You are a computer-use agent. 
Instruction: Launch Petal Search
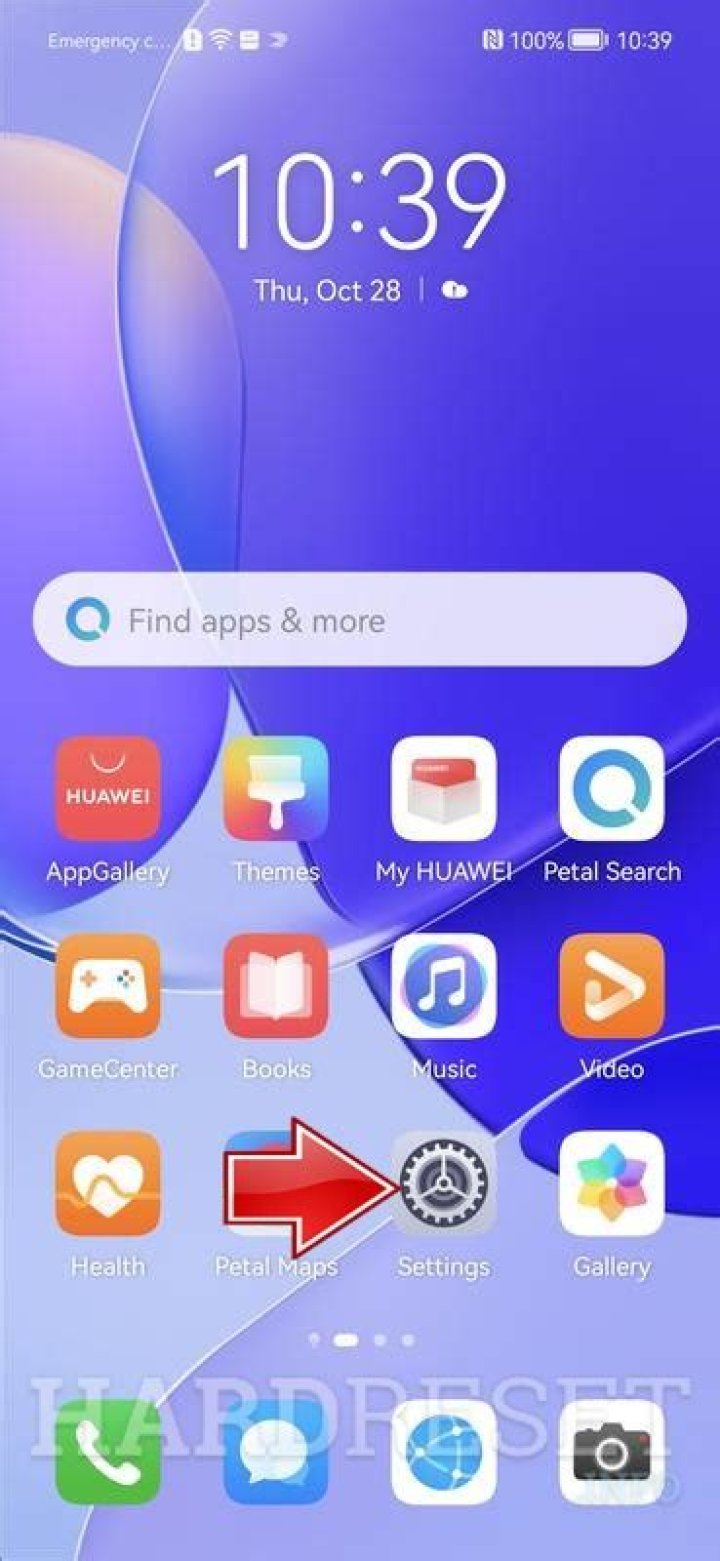[x=612, y=789]
